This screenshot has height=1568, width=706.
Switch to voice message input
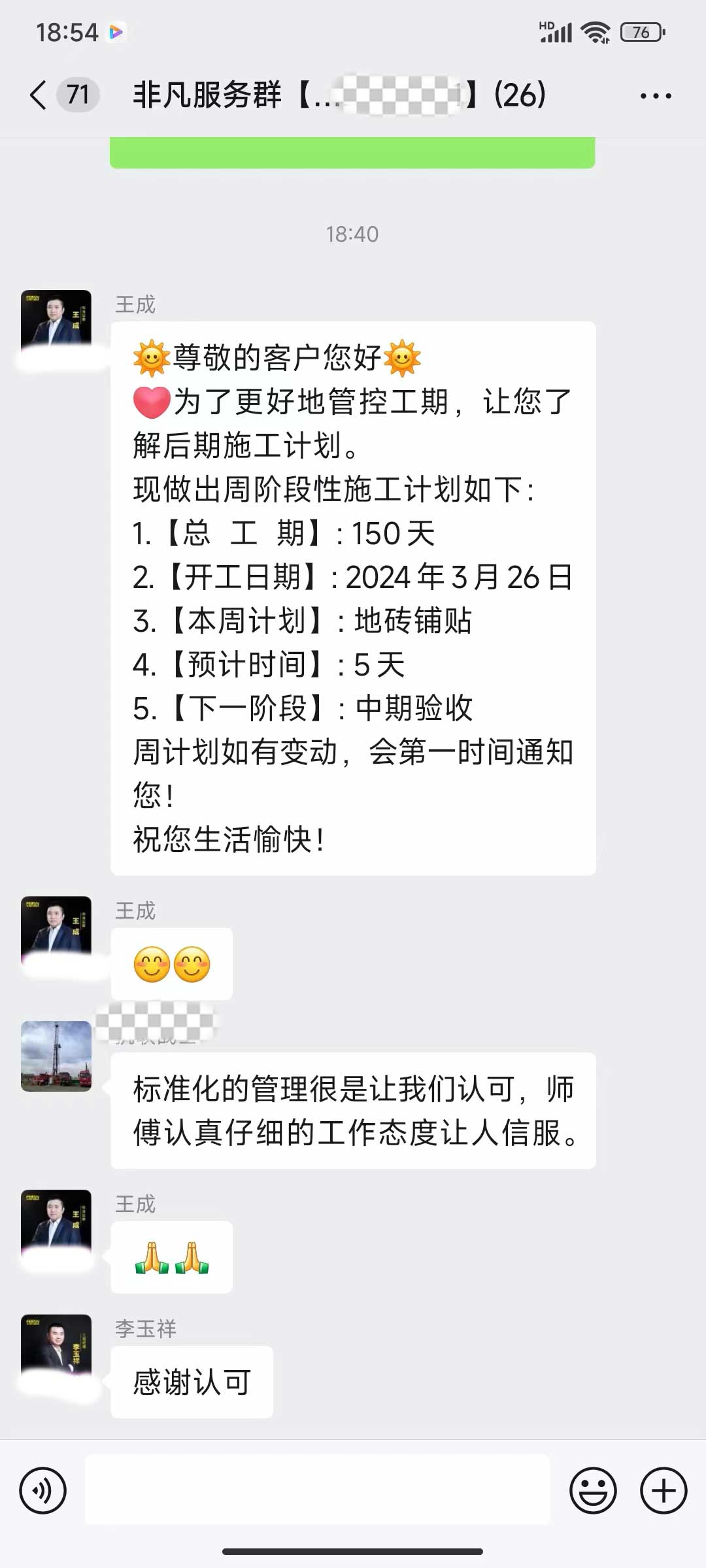(43, 1491)
